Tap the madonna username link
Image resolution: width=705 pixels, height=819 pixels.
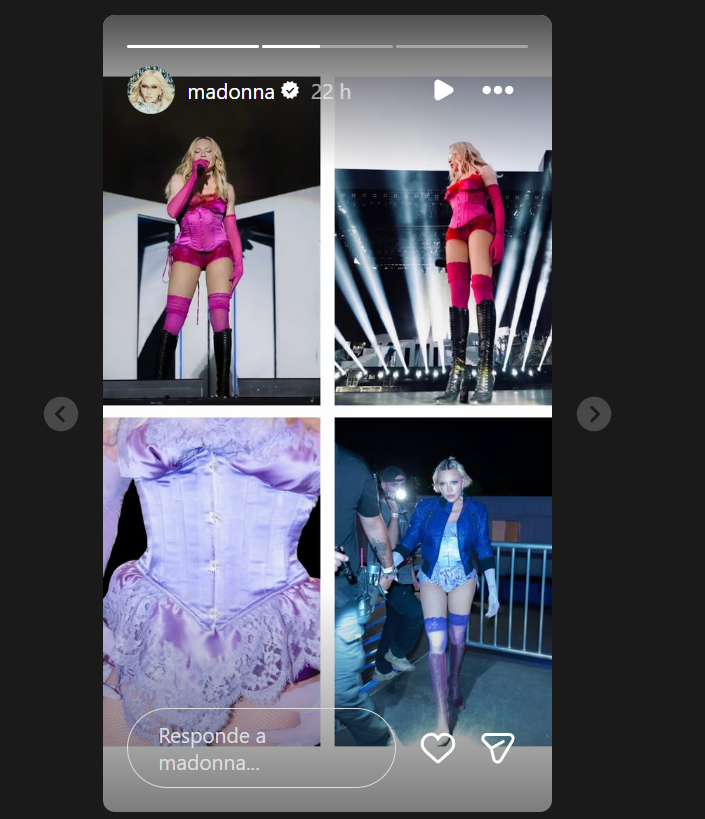pyautogui.click(x=230, y=92)
